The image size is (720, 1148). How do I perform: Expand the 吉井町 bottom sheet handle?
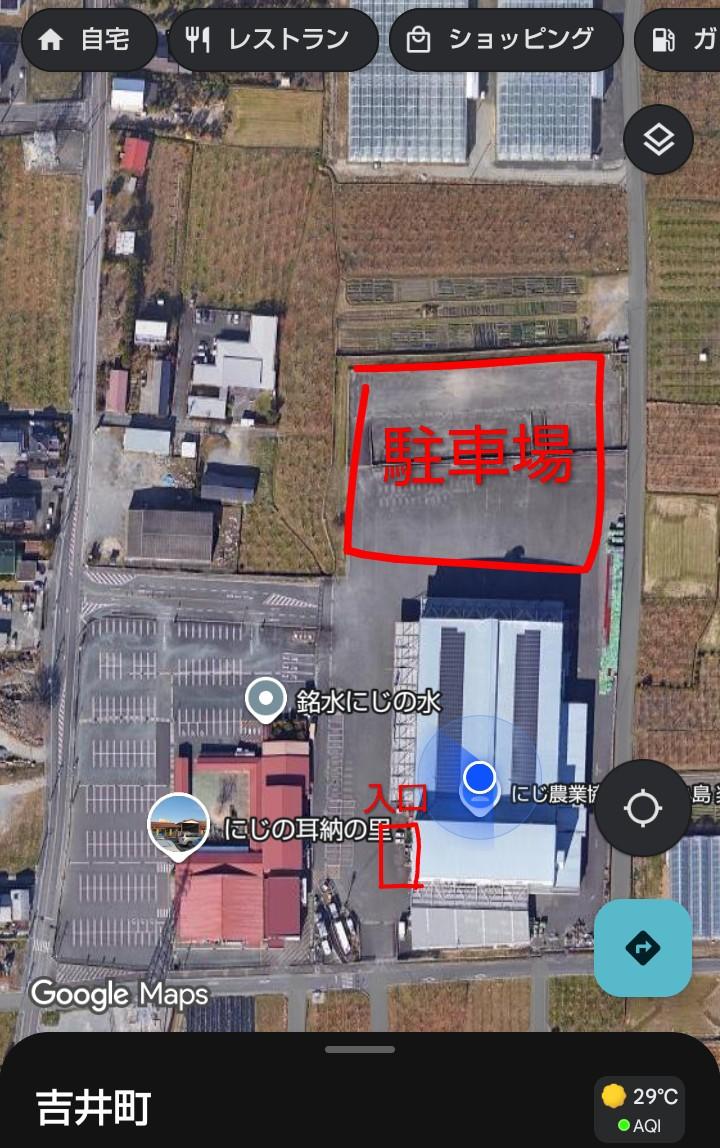point(360,1049)
